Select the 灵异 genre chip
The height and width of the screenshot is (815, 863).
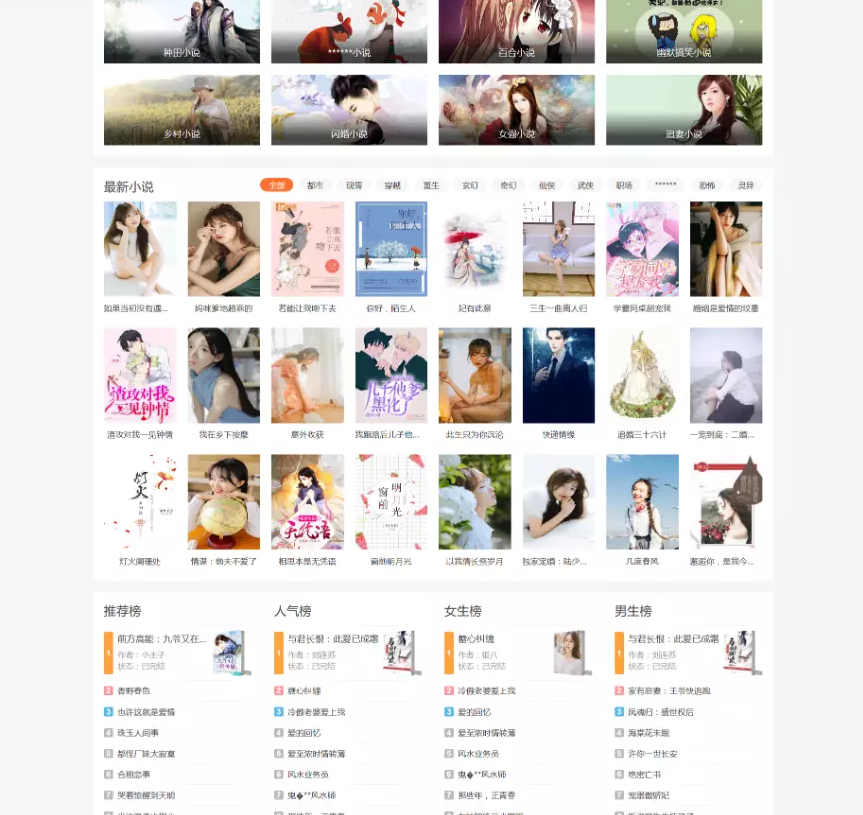point(746,185)
